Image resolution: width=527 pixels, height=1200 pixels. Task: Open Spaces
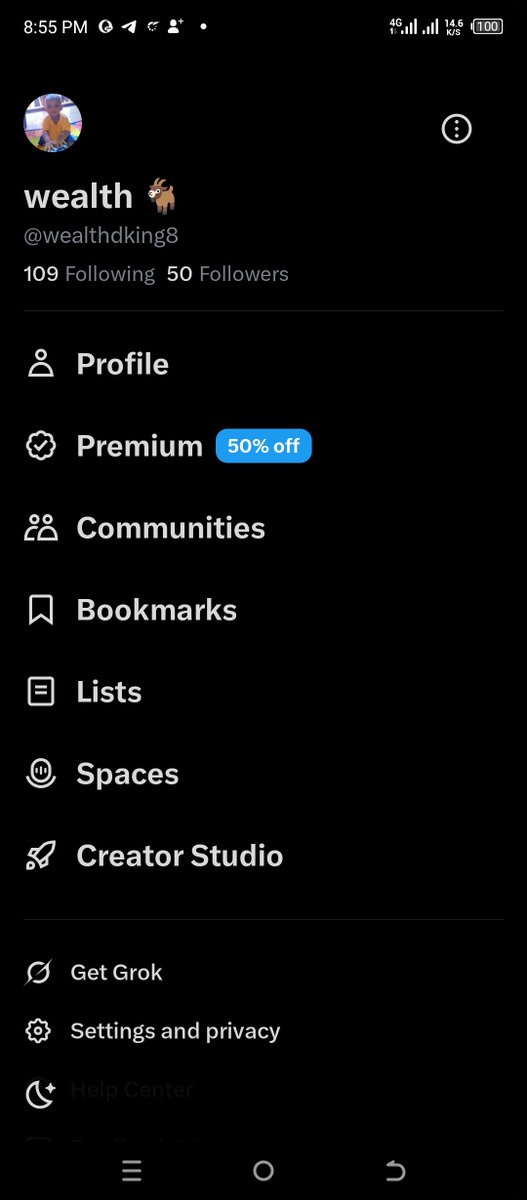[x=263, y=774]
